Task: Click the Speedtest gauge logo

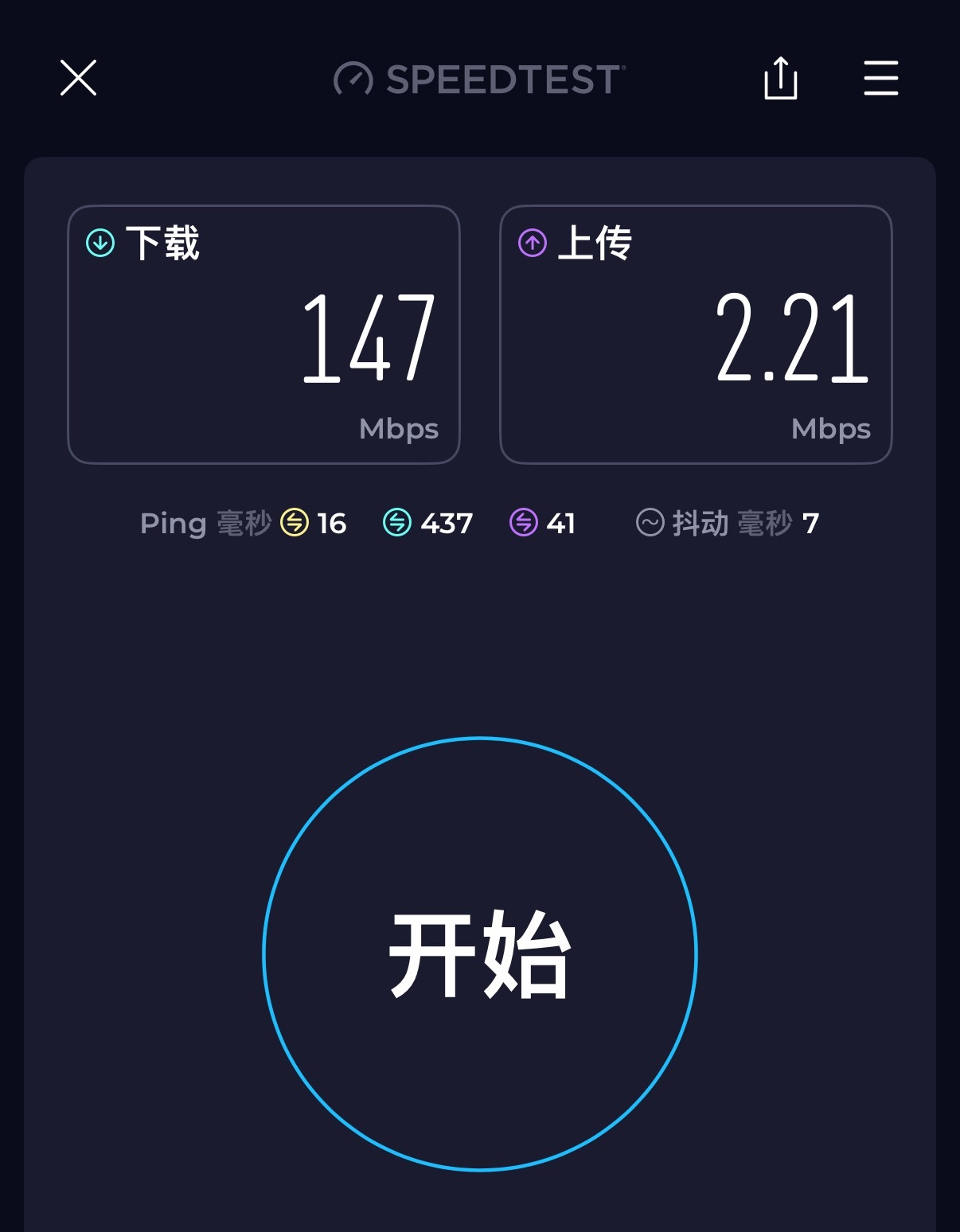Action: coord(353,79)
